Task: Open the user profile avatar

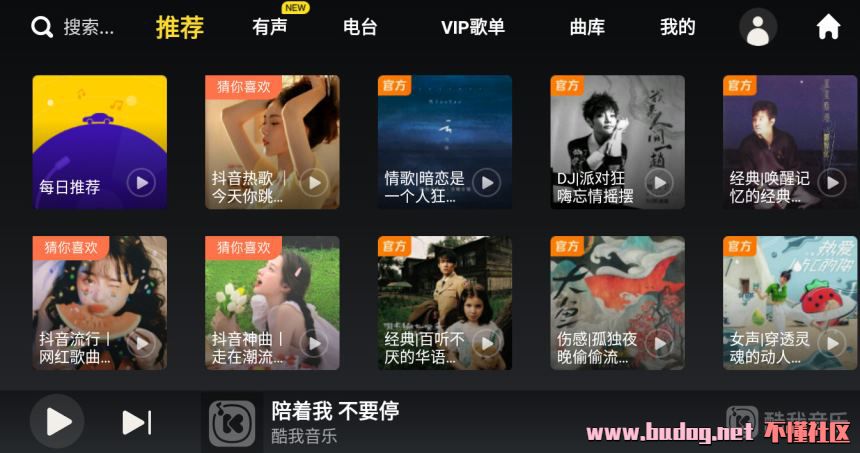Action: pyautogui.click(x=758, y=27)
